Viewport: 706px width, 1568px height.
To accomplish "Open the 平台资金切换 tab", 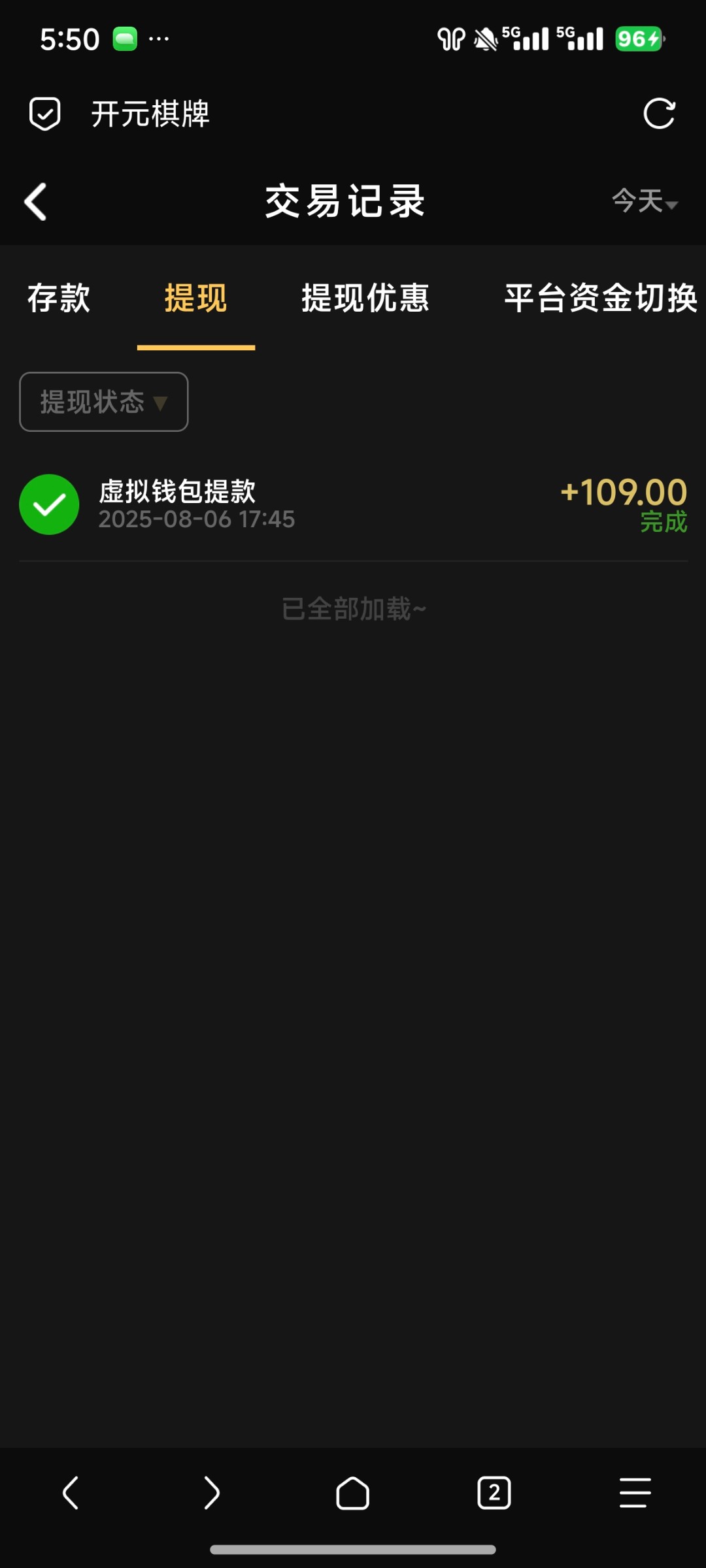I will pyautogui.click(x=601, y=298).
